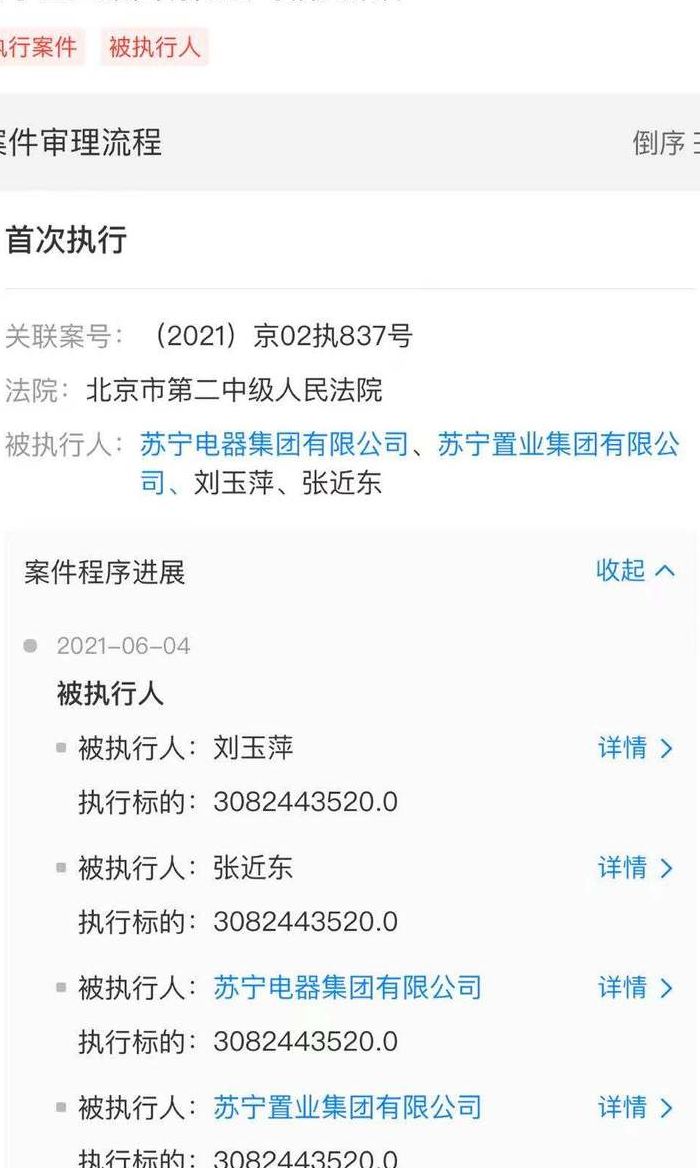Toggle the 倒序 sort order
Image resolution: width=700 pixels, height=1168 pixels.
tap(666, 142)
